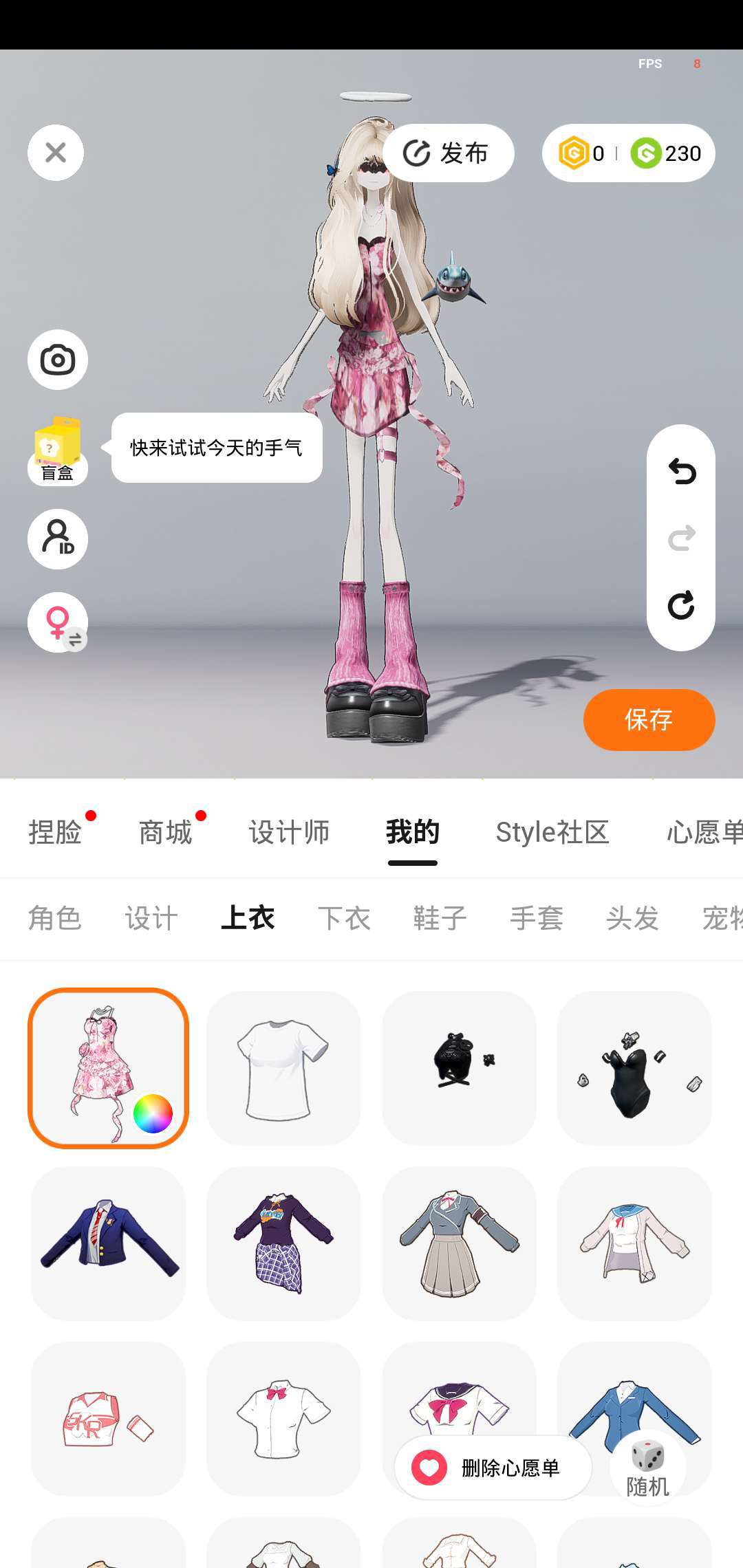The image size is (743, 1568).
Task: Go to the Style社区 tab
Action: click(552, 832)
